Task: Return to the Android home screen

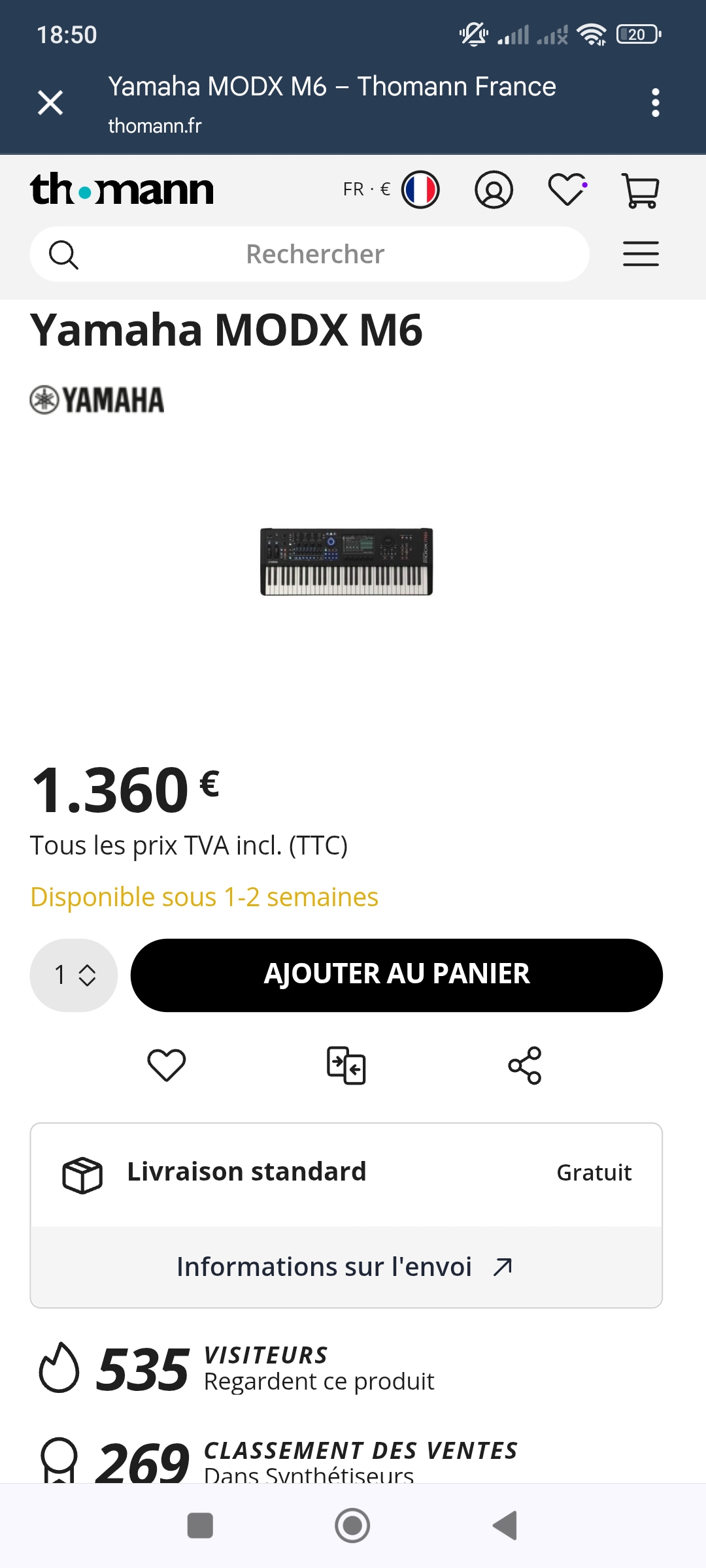Action: [352, 1526]
